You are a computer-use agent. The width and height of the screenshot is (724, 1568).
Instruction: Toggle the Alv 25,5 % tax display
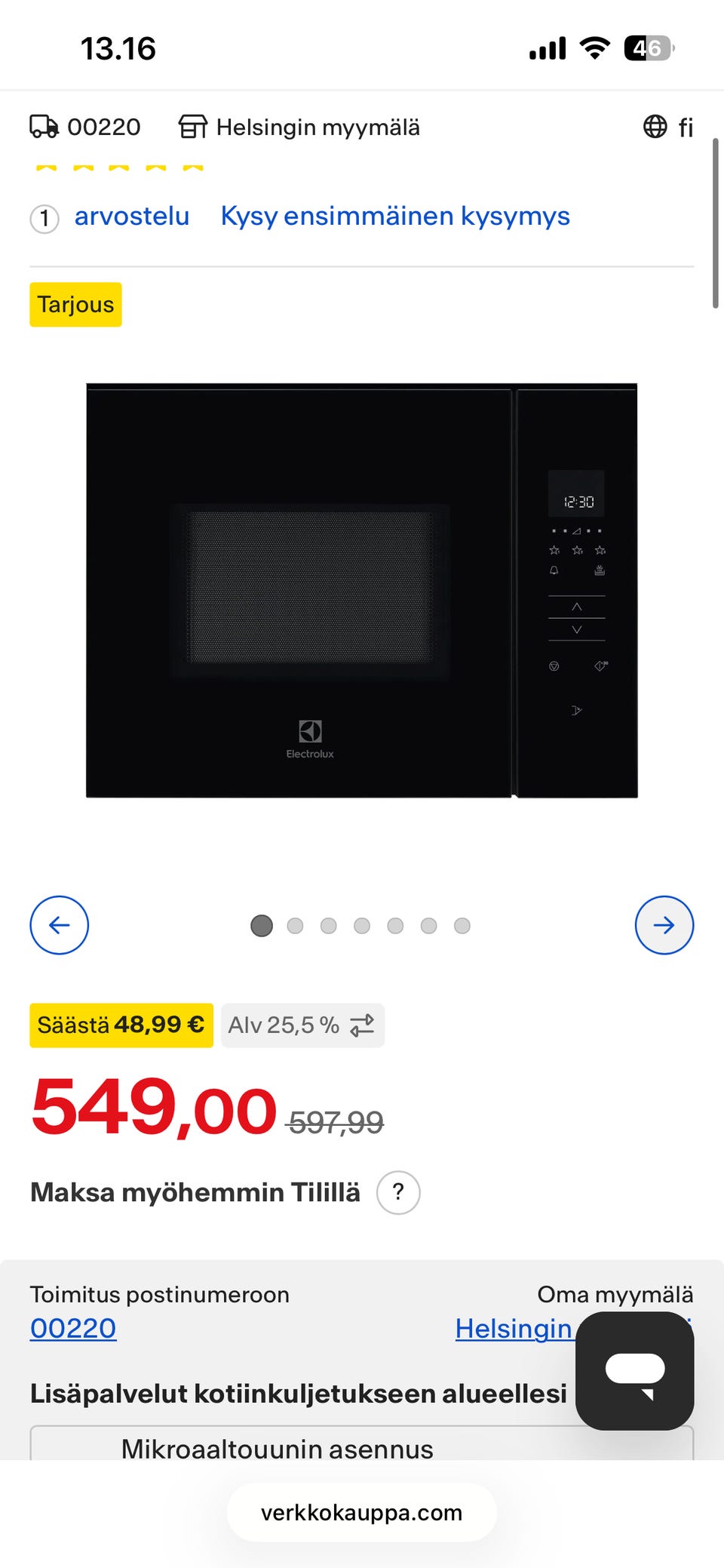point(302,1025)
